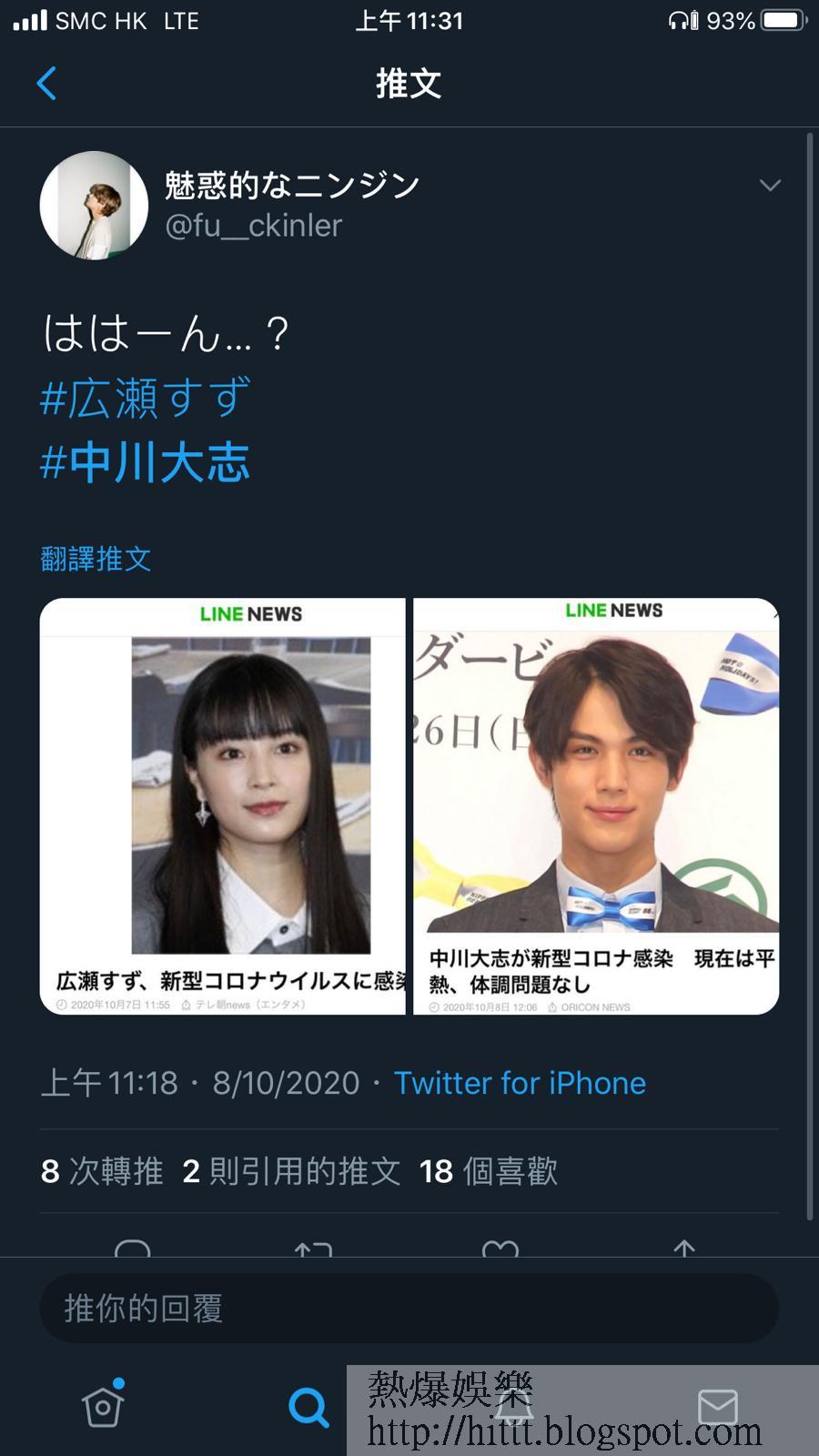Go back from the tweet view
819x1456 pixels.
46,84
